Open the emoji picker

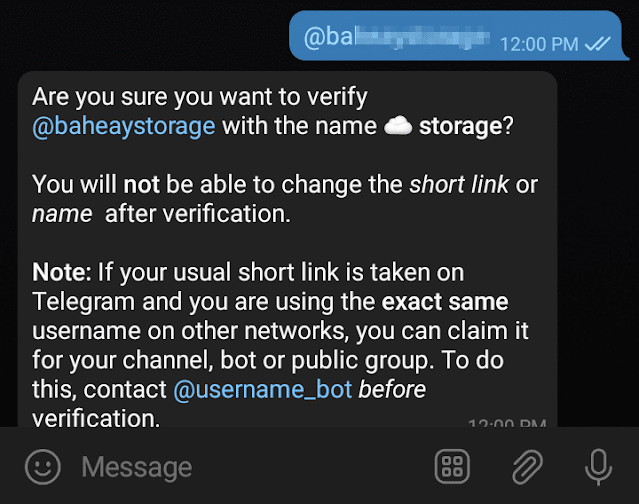[x=43, y=467]
